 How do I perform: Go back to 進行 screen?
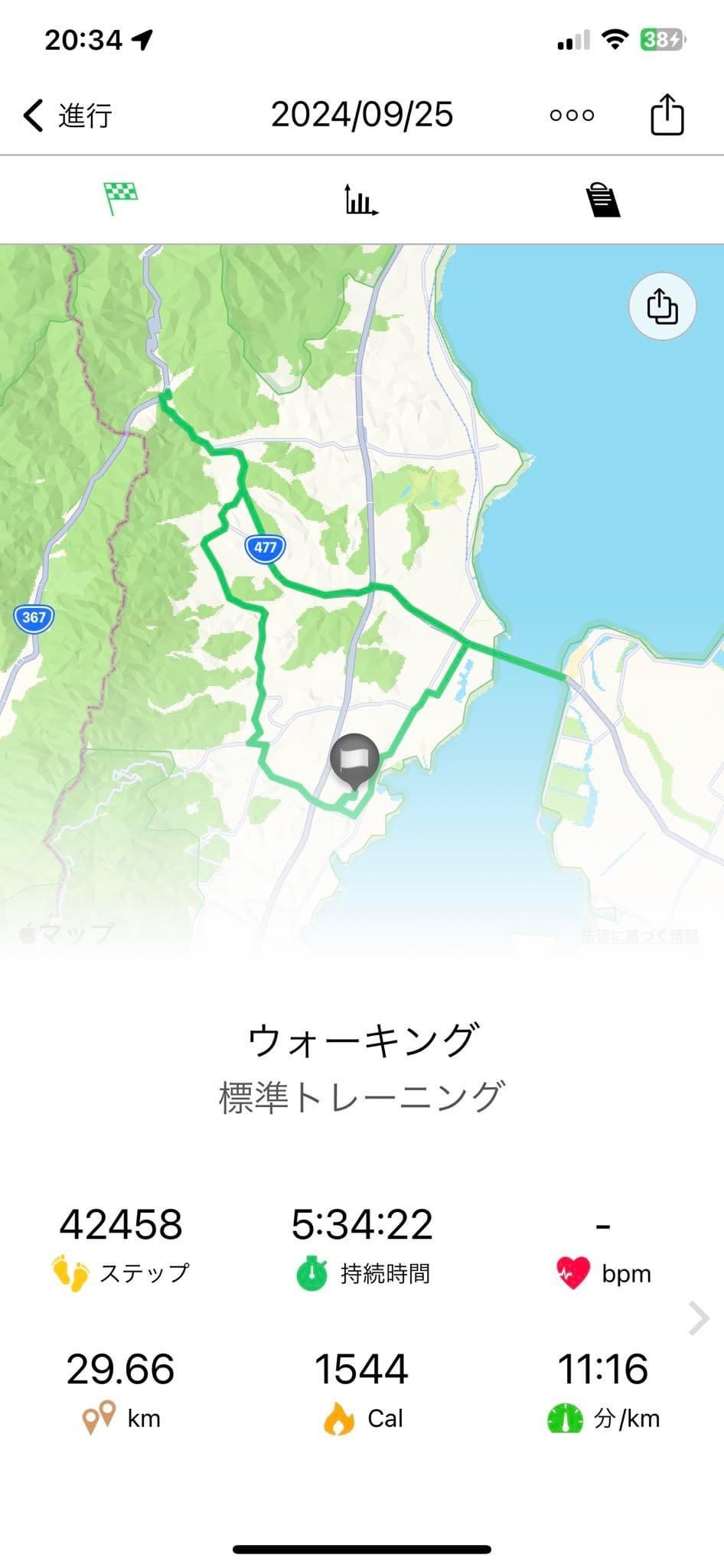pos(67,116)
